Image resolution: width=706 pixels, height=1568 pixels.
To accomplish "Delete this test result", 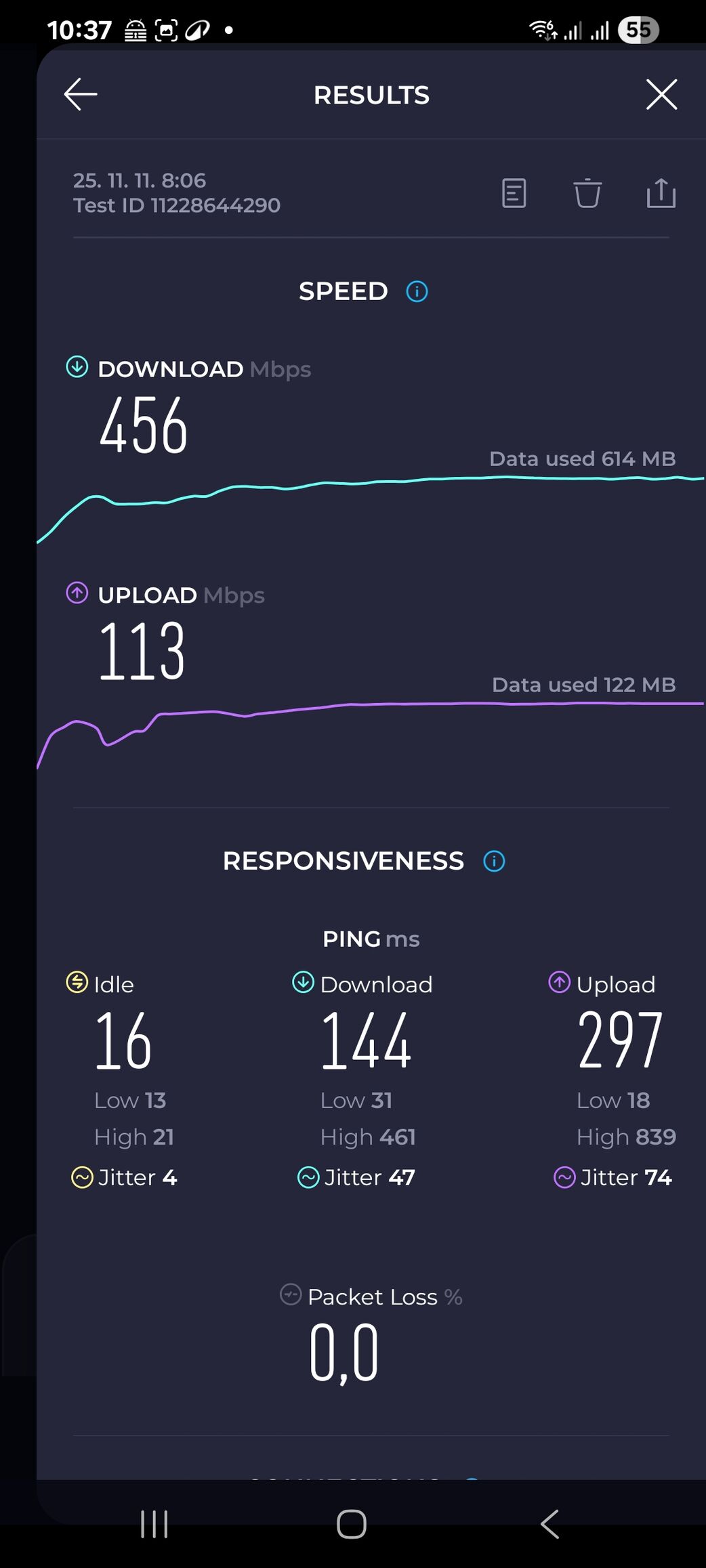I will point(587,194).
